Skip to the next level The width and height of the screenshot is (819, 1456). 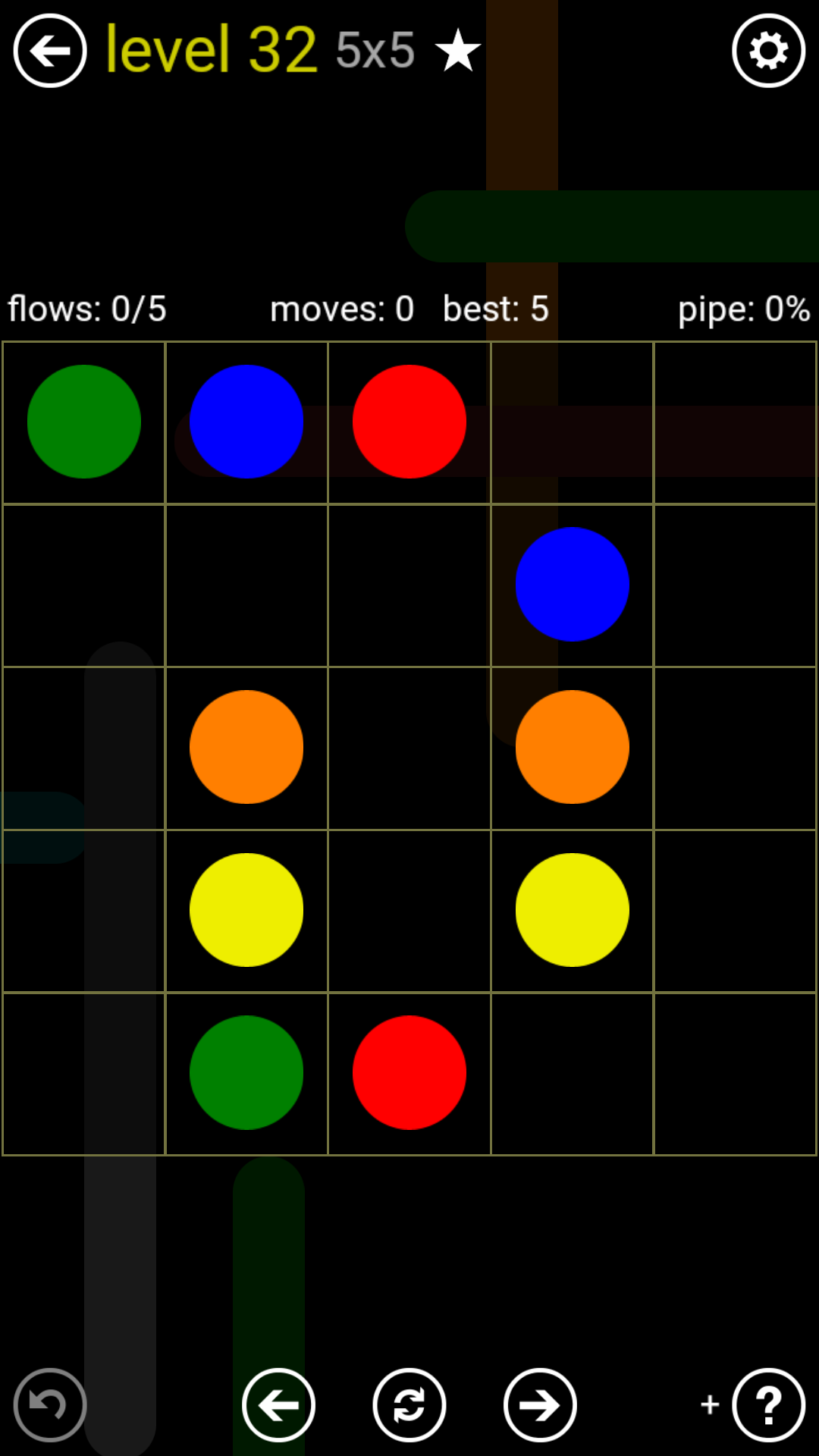(540, 1404)
